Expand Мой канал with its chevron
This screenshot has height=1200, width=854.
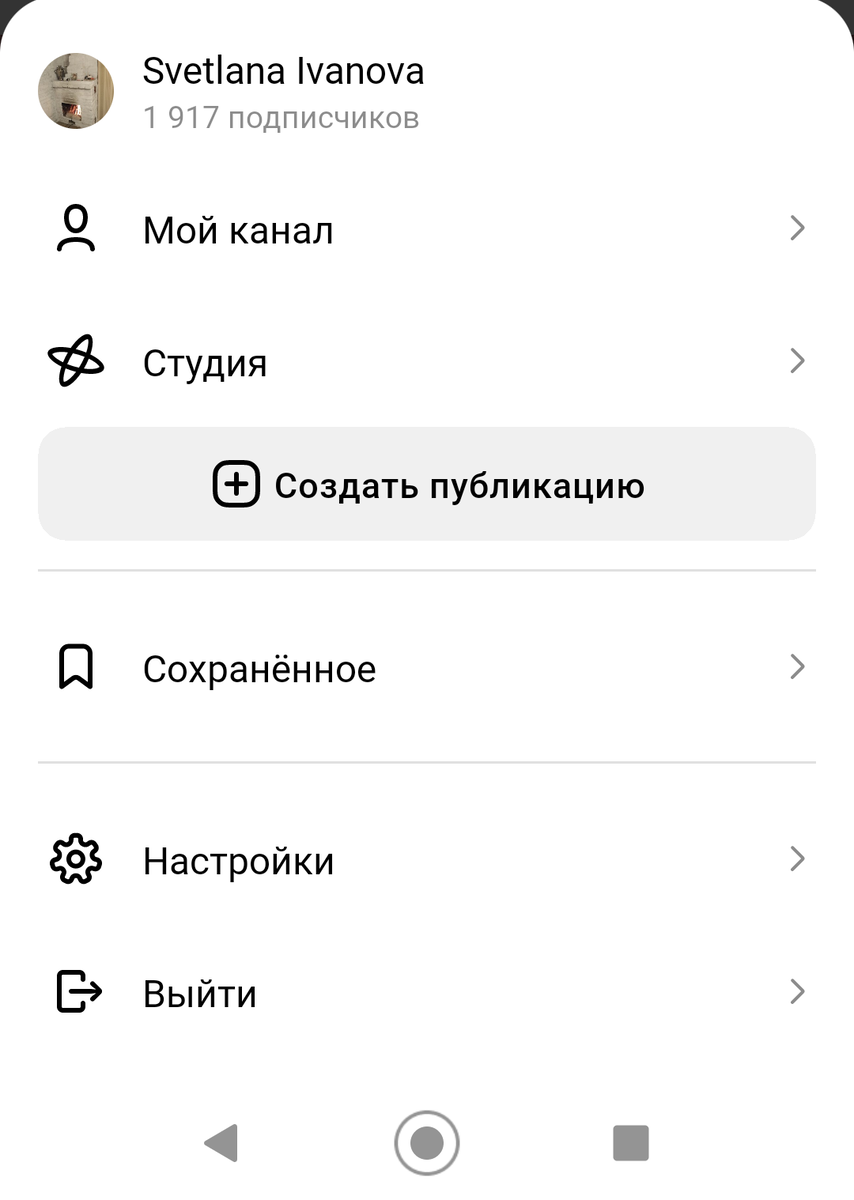click(x=797, y=228)
